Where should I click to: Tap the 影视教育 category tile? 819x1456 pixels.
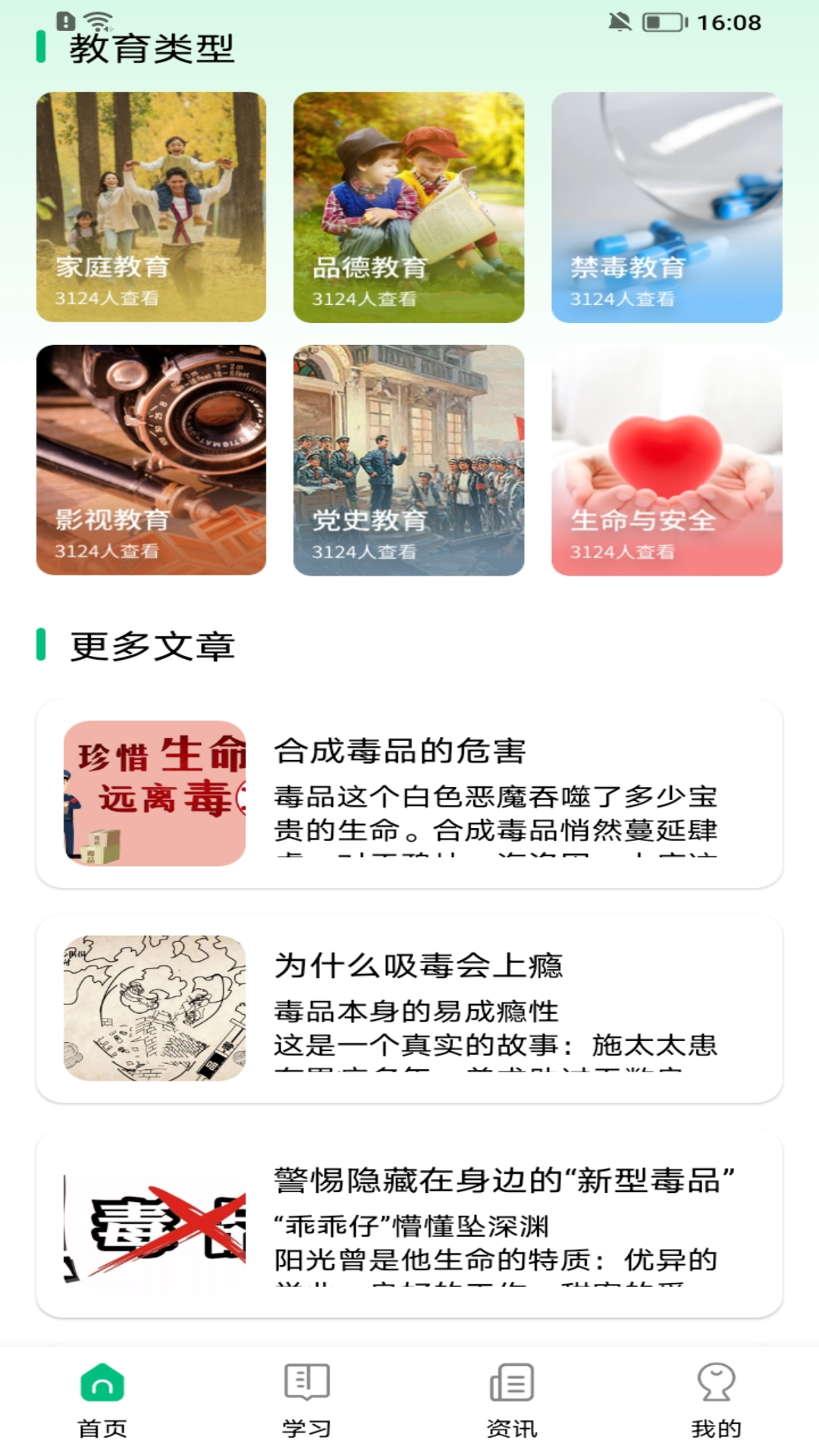point(151,460)
